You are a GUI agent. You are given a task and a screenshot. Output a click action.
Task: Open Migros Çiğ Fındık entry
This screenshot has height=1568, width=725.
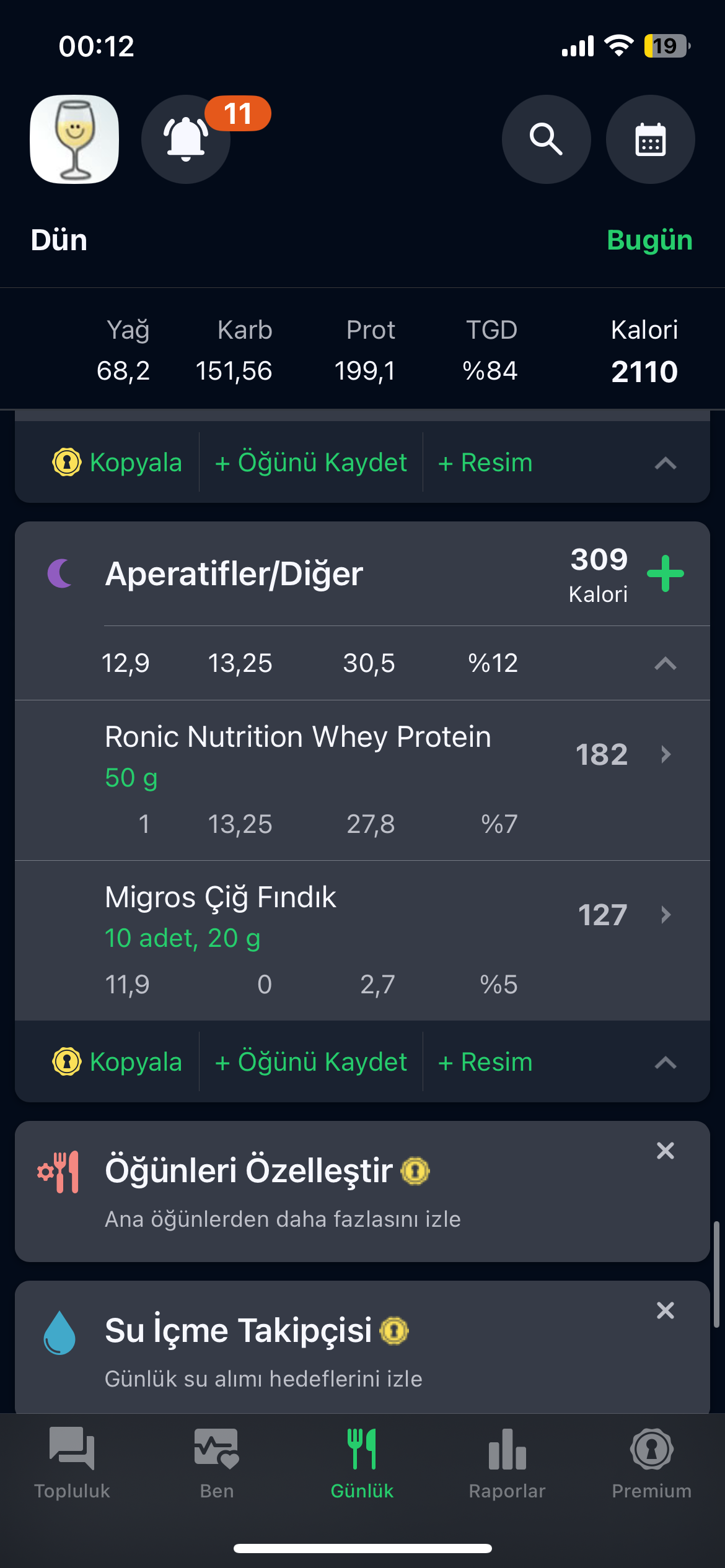click(362, 941)
